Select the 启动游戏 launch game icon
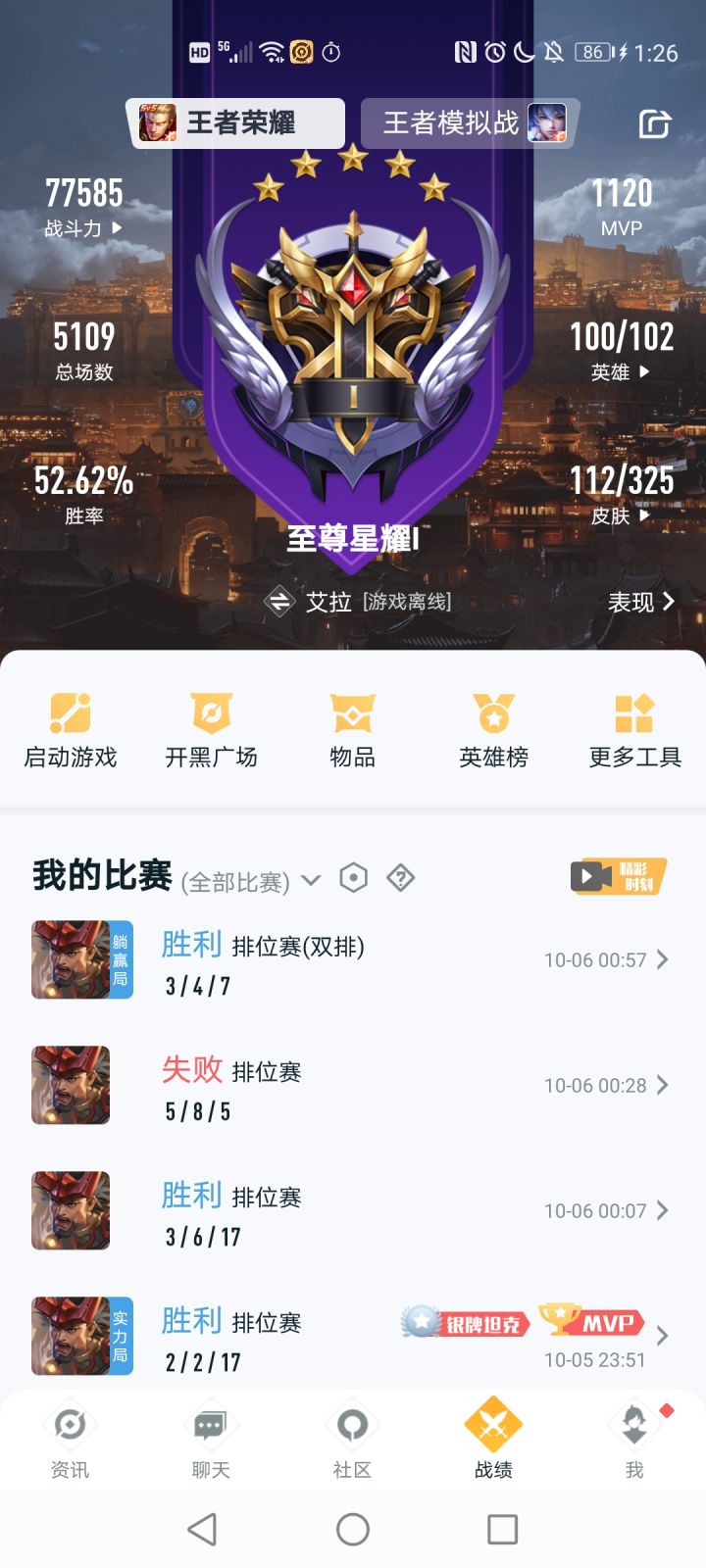Image resolution: width=706 pixels, height=1568 pixels. click(x=72, y=730)
